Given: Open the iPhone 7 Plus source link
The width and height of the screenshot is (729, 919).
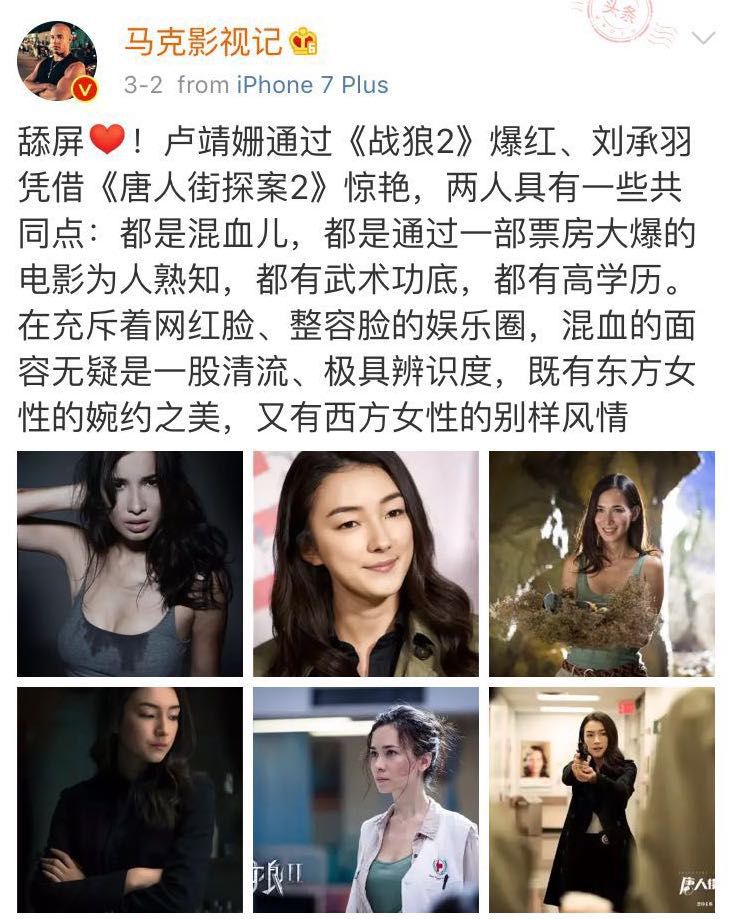Looking at the screenshot, I should pos(312,85).
